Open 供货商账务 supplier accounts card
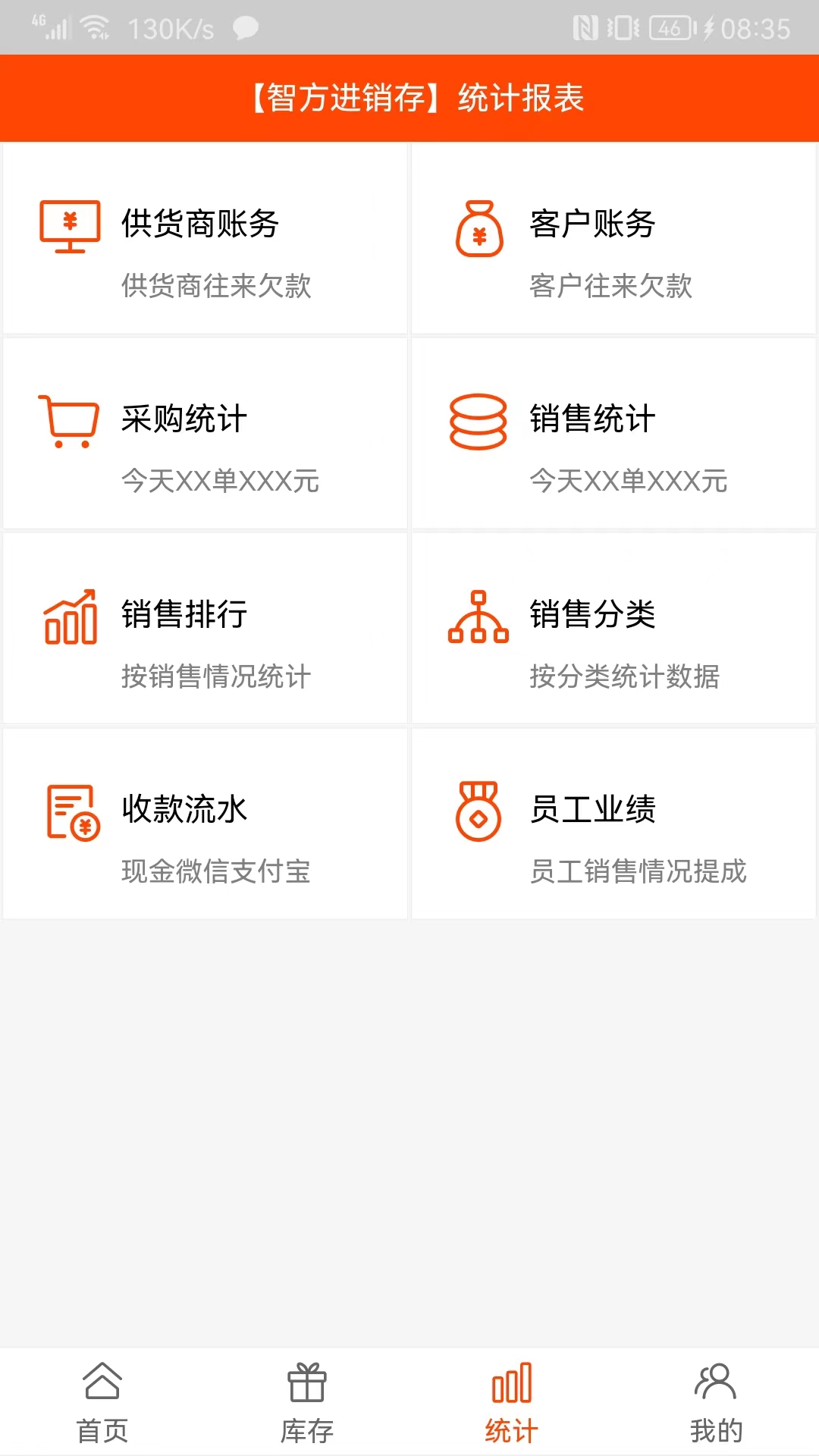The width and height of the screenshot is (819, 1456). click(x=205, y=239)
